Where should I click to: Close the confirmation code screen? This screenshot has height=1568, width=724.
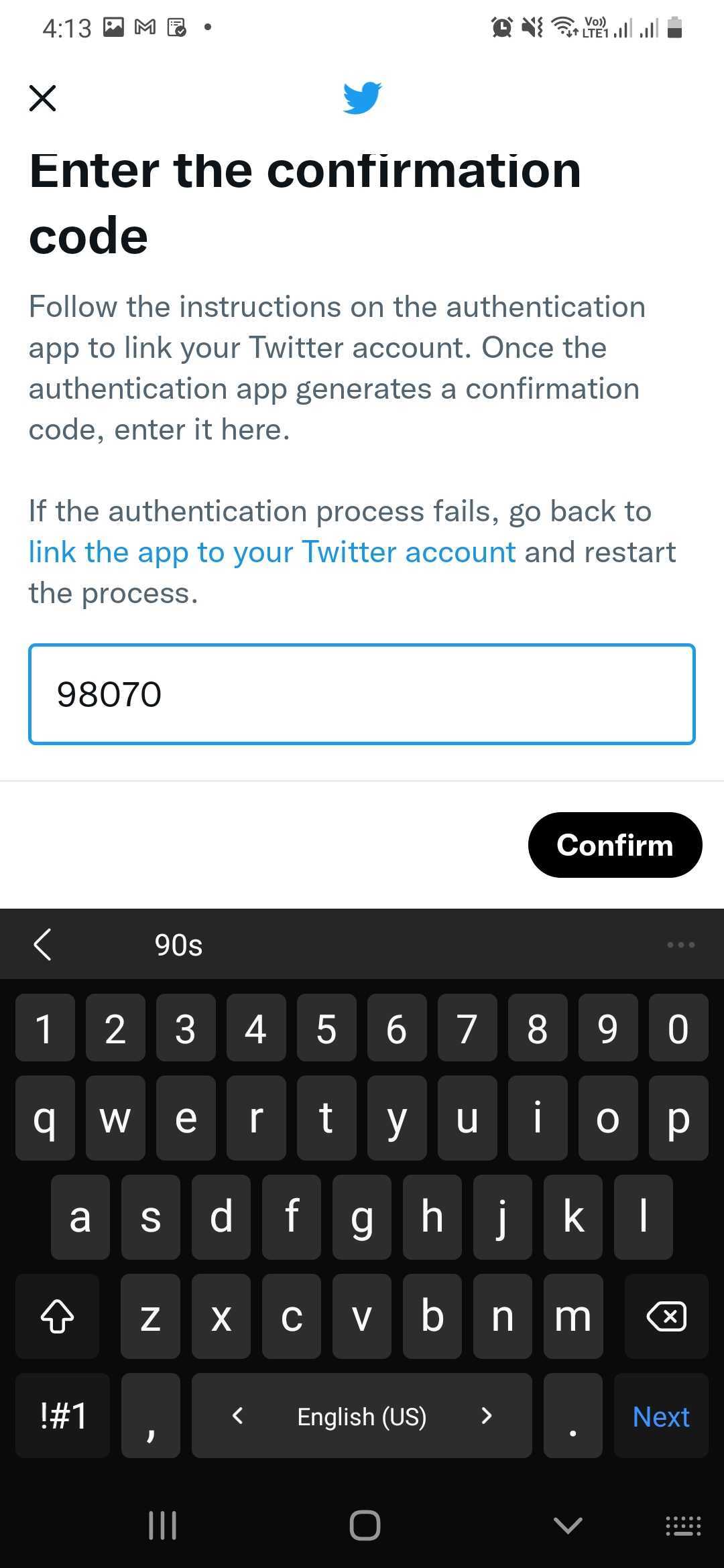tap(42, 98)
